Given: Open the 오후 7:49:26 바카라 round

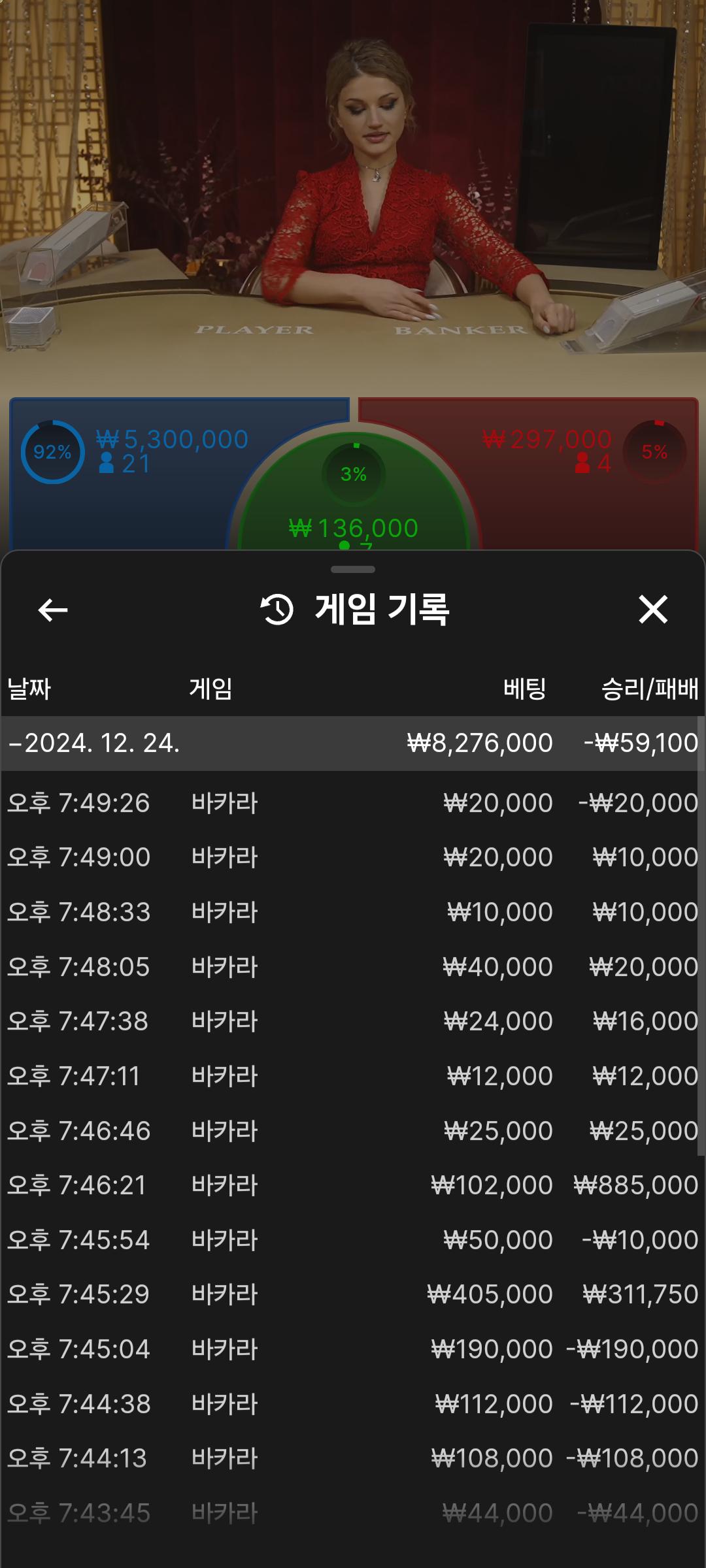Looking at the screenshot, I should (353, 803).
